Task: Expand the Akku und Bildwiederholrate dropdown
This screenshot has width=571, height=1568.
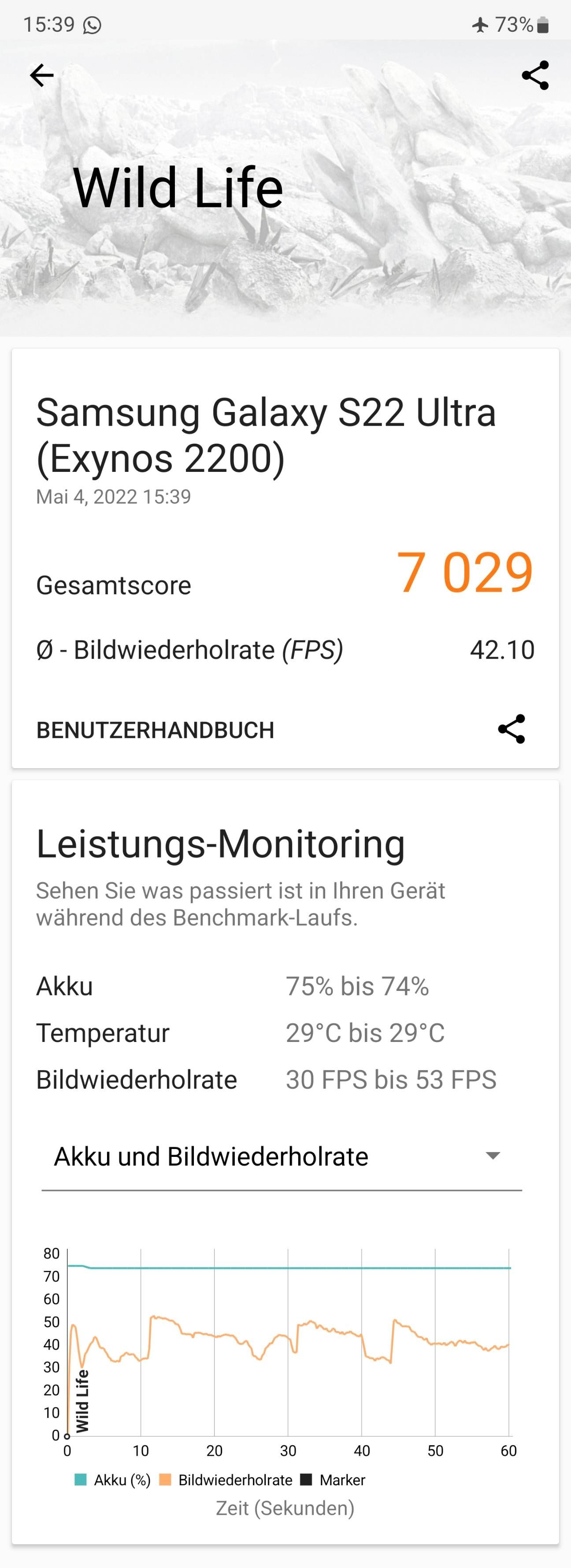Action: [x=282, y=1156]
